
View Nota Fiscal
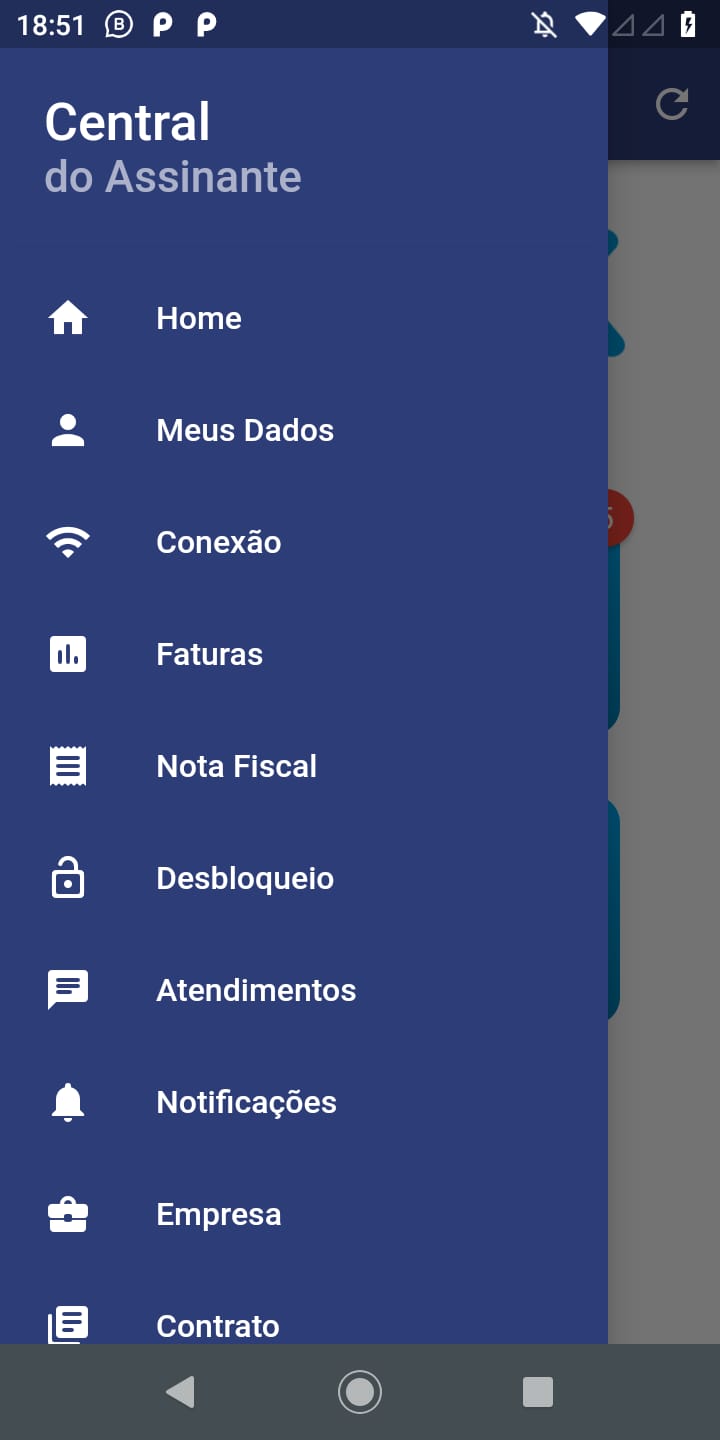pyautogui.click(x=304, y=766)
